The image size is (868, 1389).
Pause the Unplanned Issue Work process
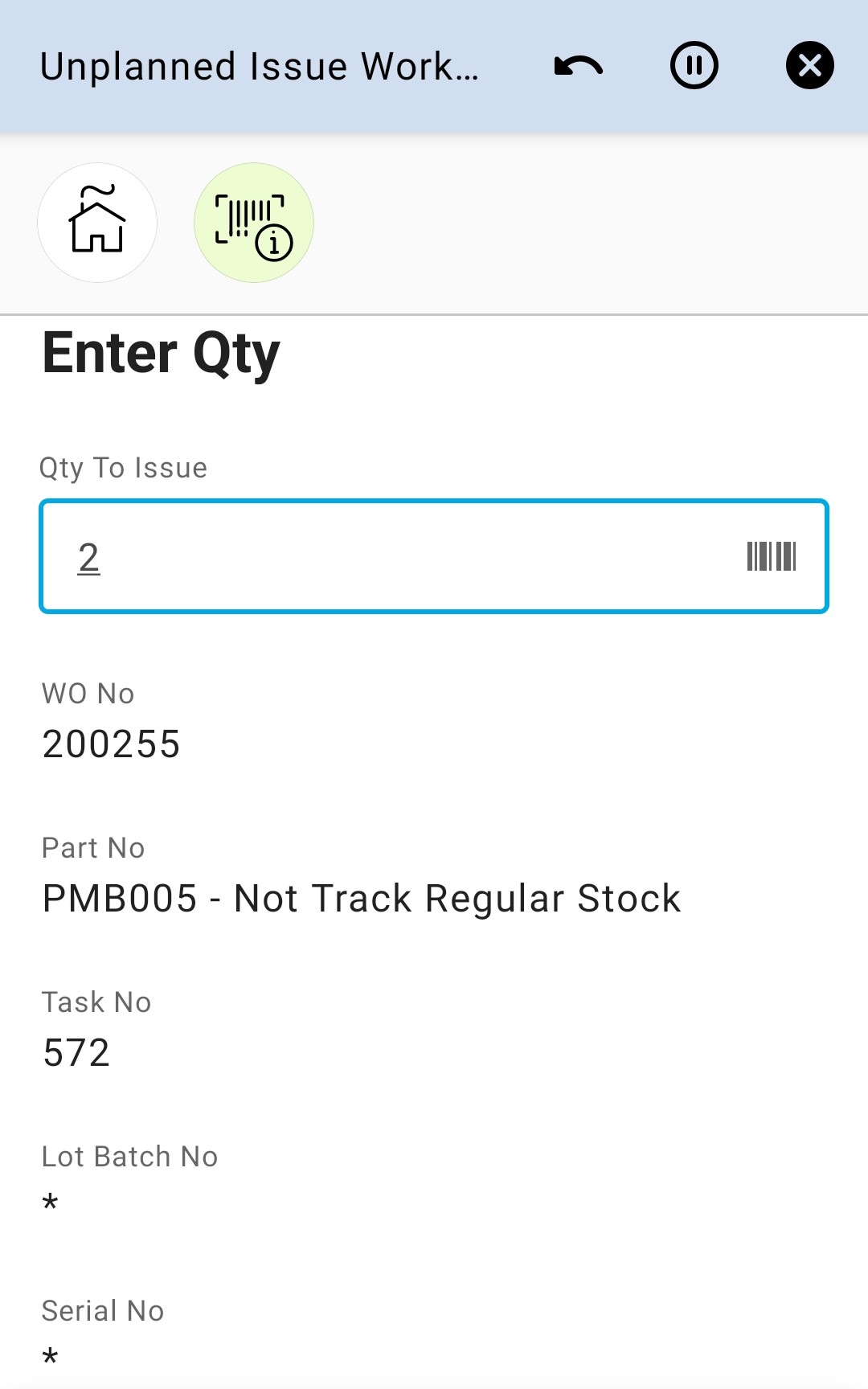[694, 66]
